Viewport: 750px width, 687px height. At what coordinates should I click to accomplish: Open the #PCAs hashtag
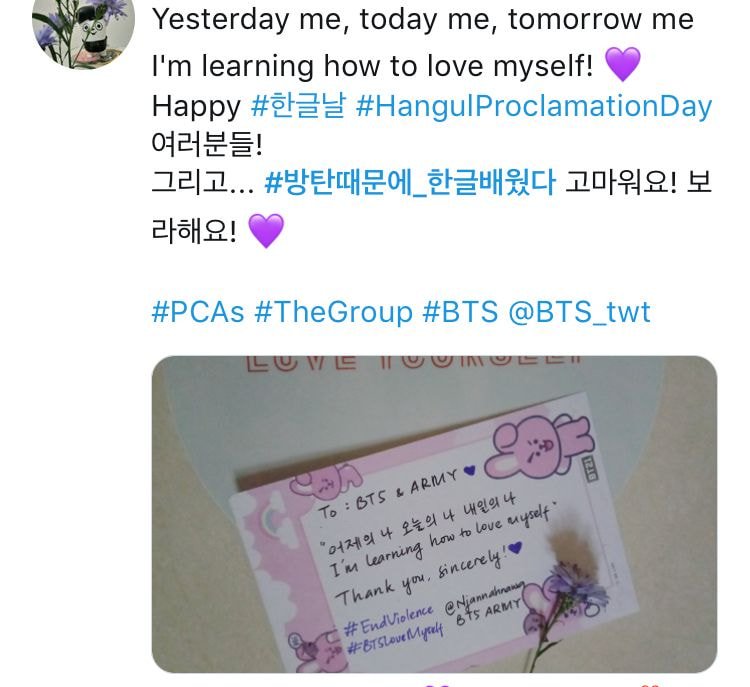pos(198,312)
